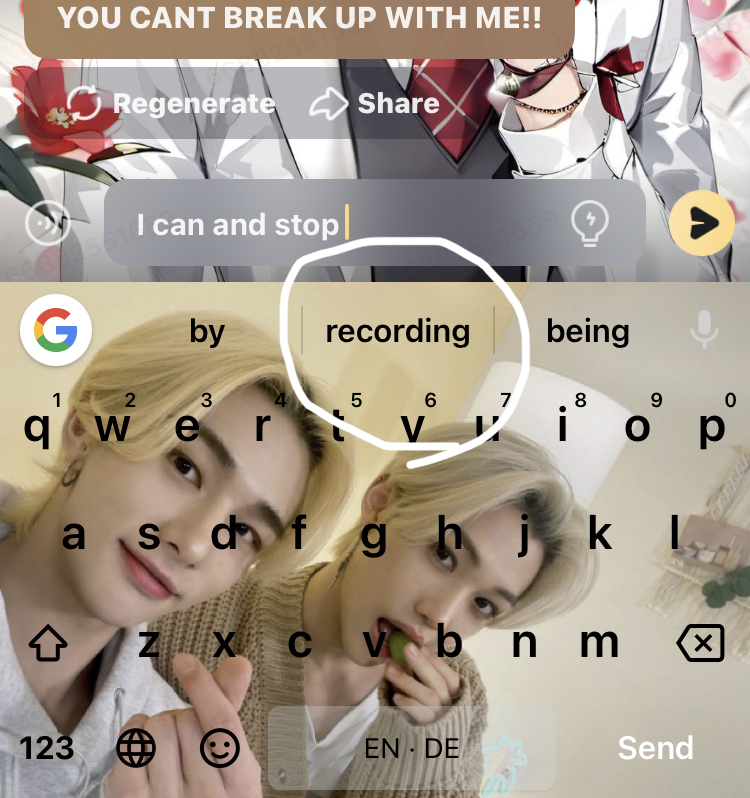Focus the message text field

point(340,224)
